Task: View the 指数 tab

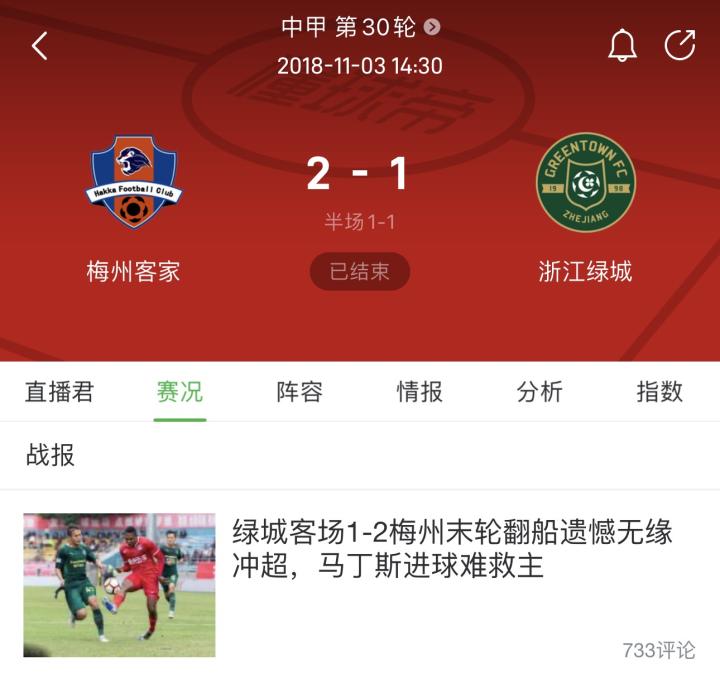Action: 660,391
